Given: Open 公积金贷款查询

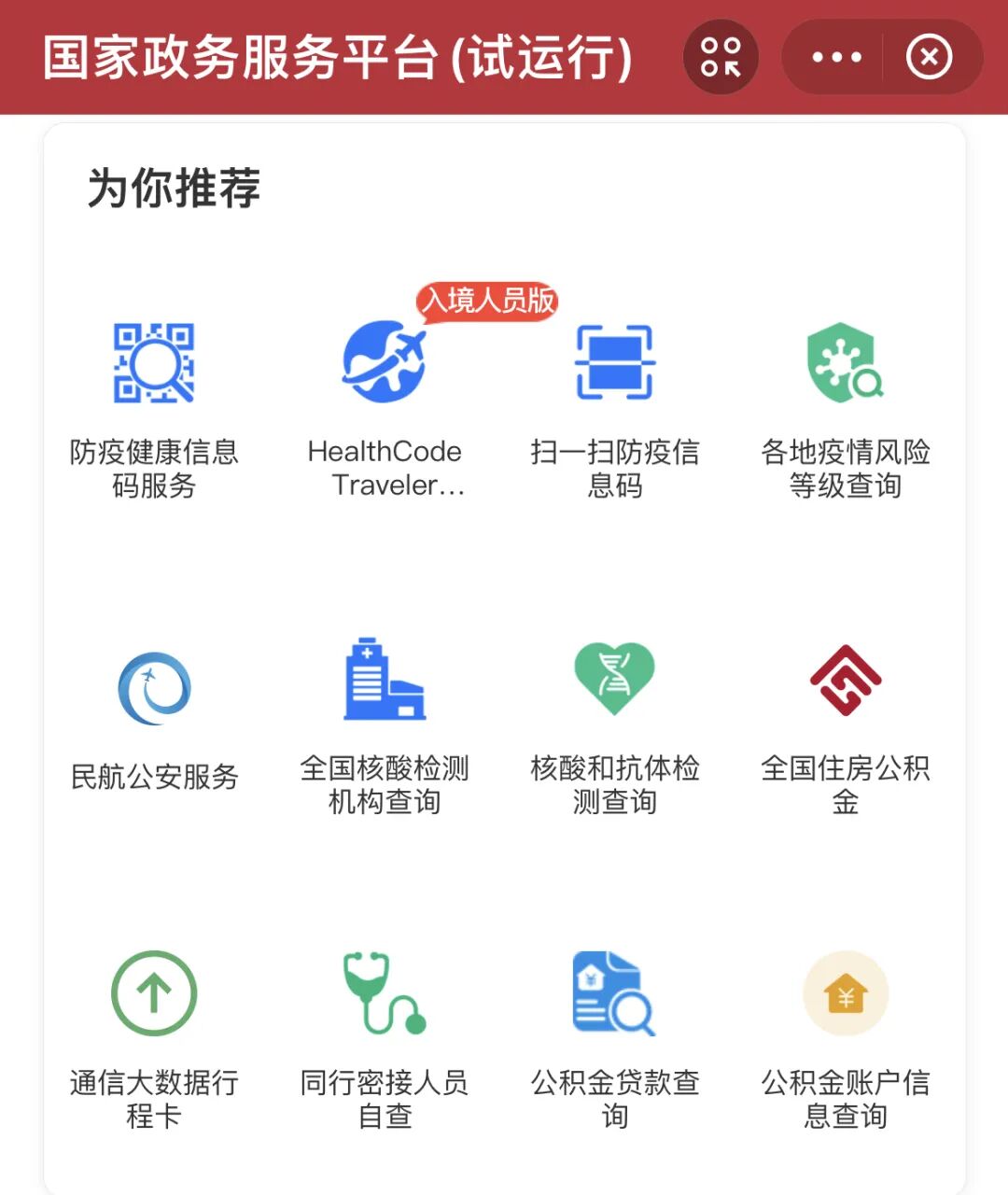Looking at the screenshot, I should tap(614, 993).
